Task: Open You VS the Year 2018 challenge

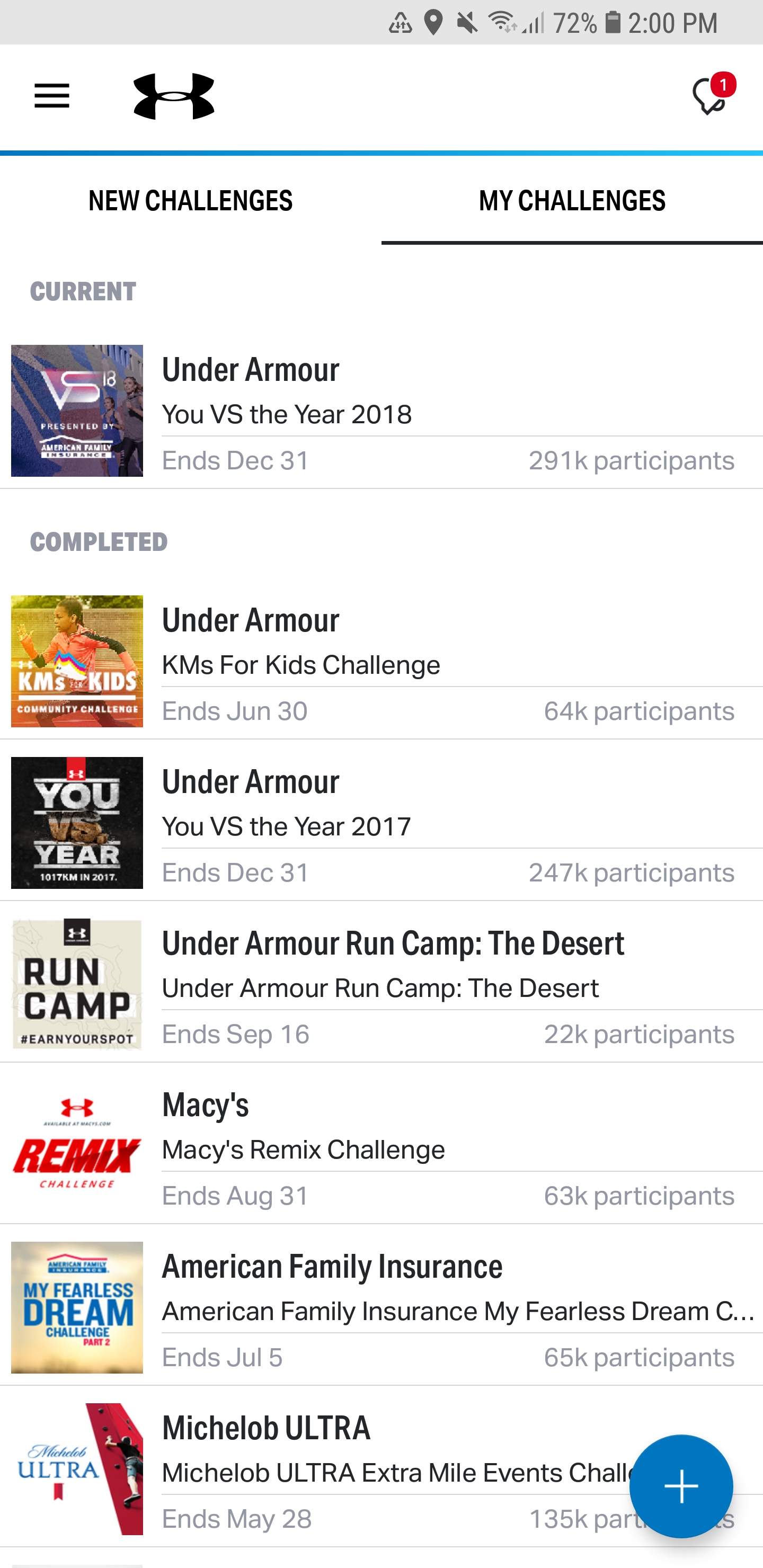Action: point(381,412)
